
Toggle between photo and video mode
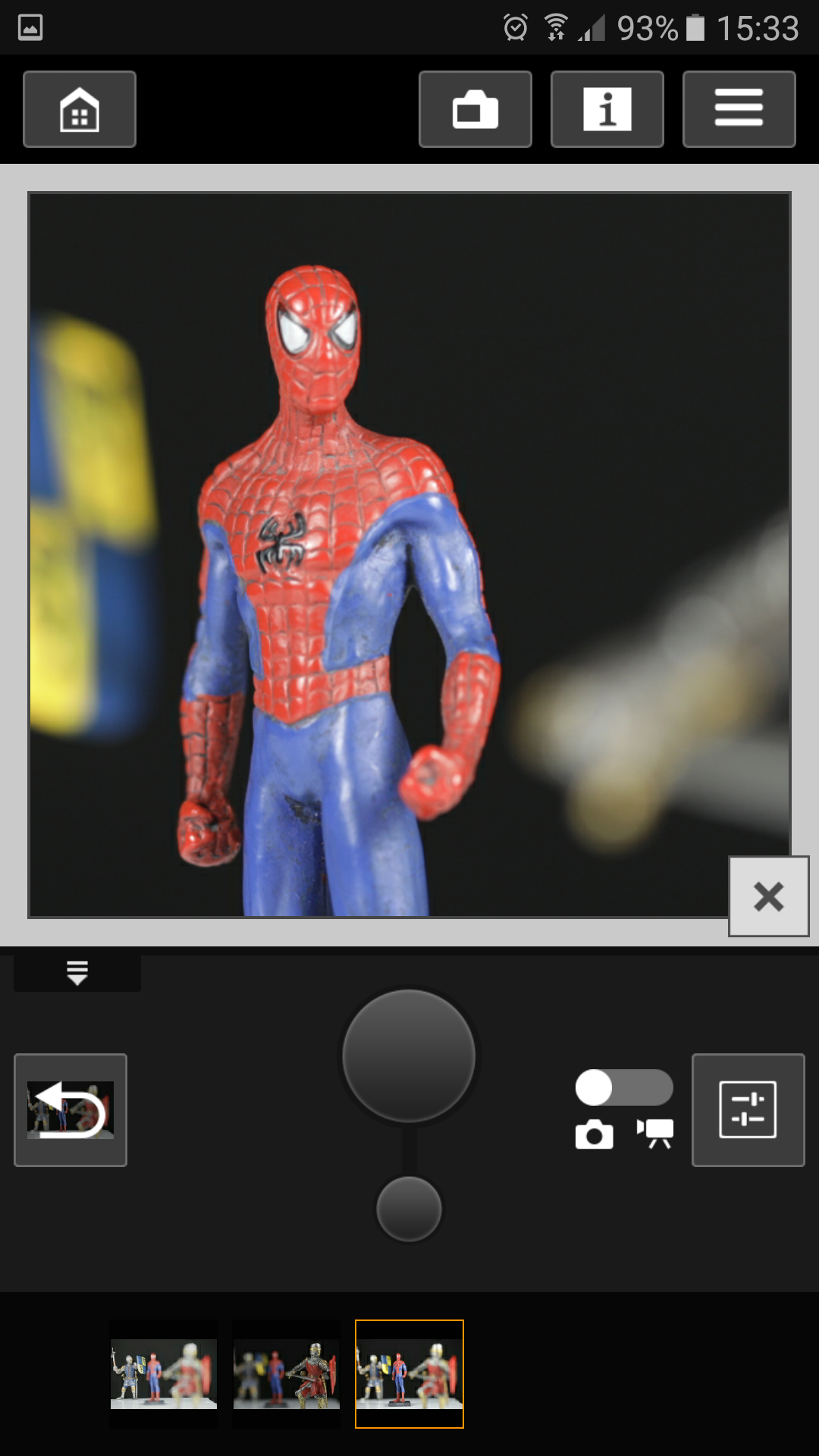pyautogui.click(x=624, y=1088)
